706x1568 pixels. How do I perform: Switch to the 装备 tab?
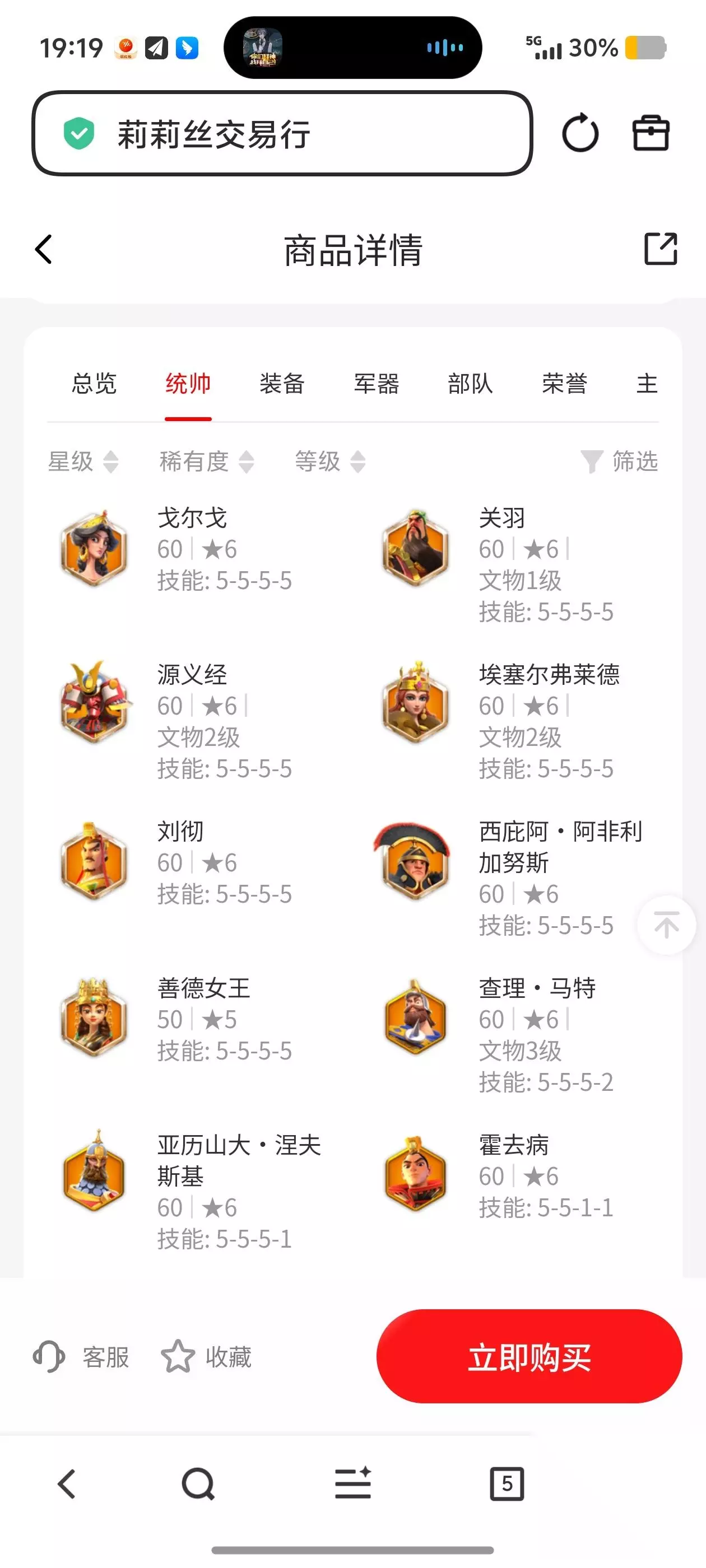(x=282, y=384)
